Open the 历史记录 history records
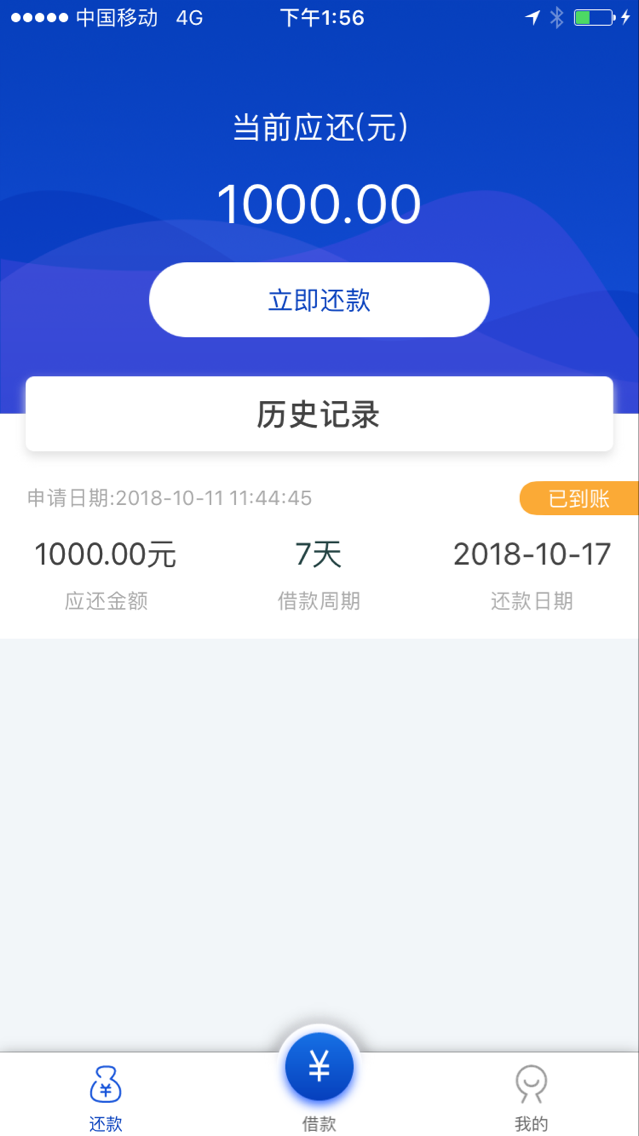The image size is (639, 1136). [x=319, y=414]
